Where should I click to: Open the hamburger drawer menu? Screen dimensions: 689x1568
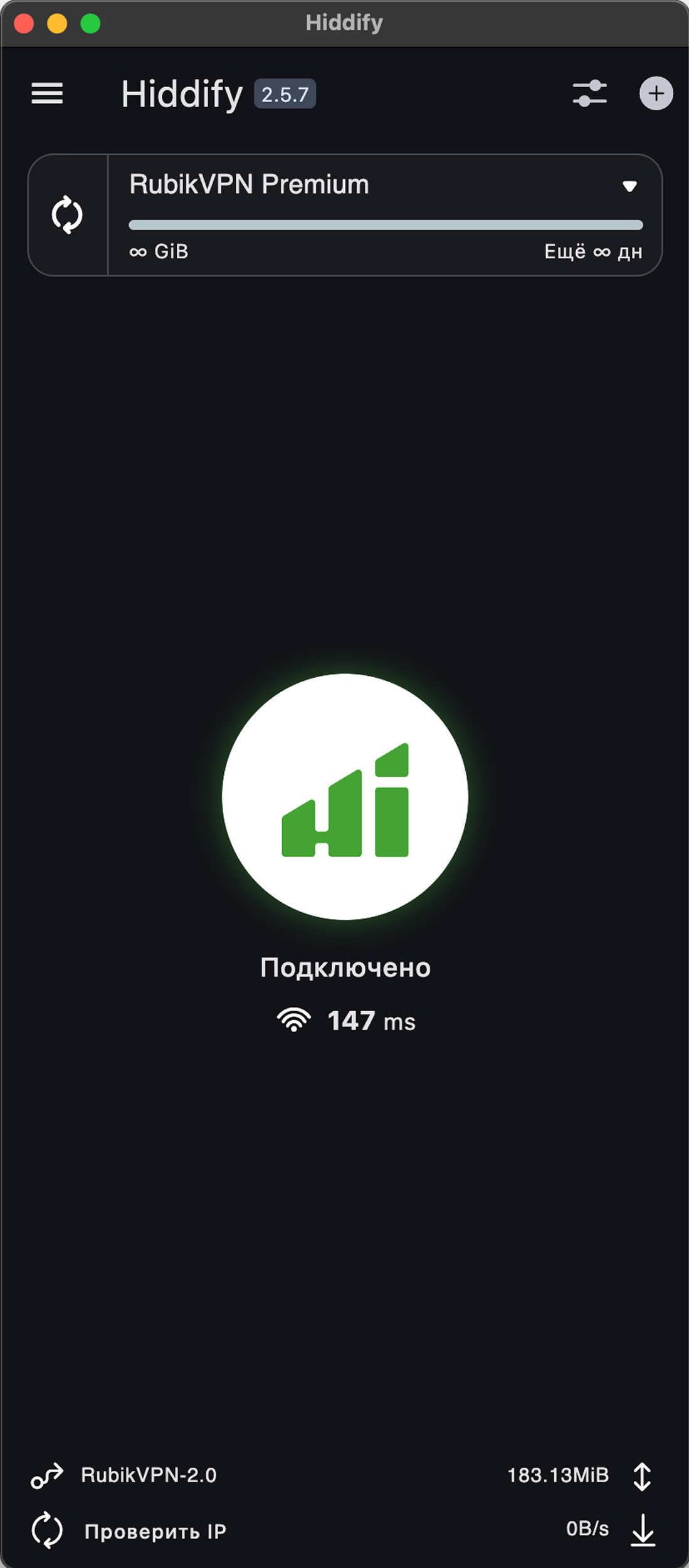pos(47,93)
